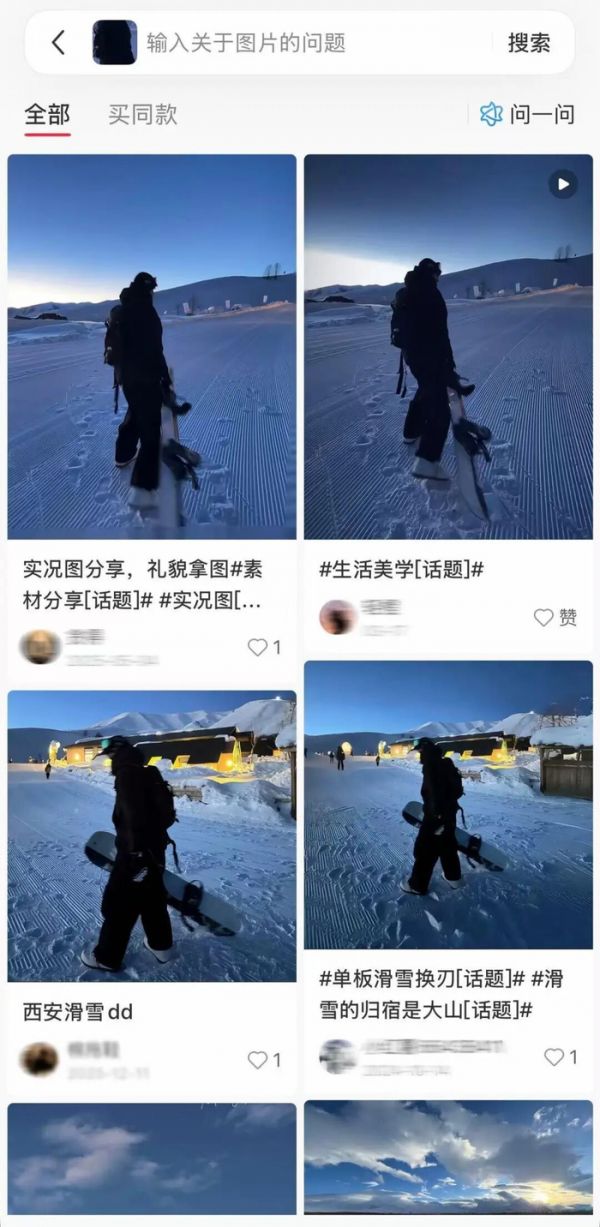Open the #生活美学 video post

coord(448,346)
